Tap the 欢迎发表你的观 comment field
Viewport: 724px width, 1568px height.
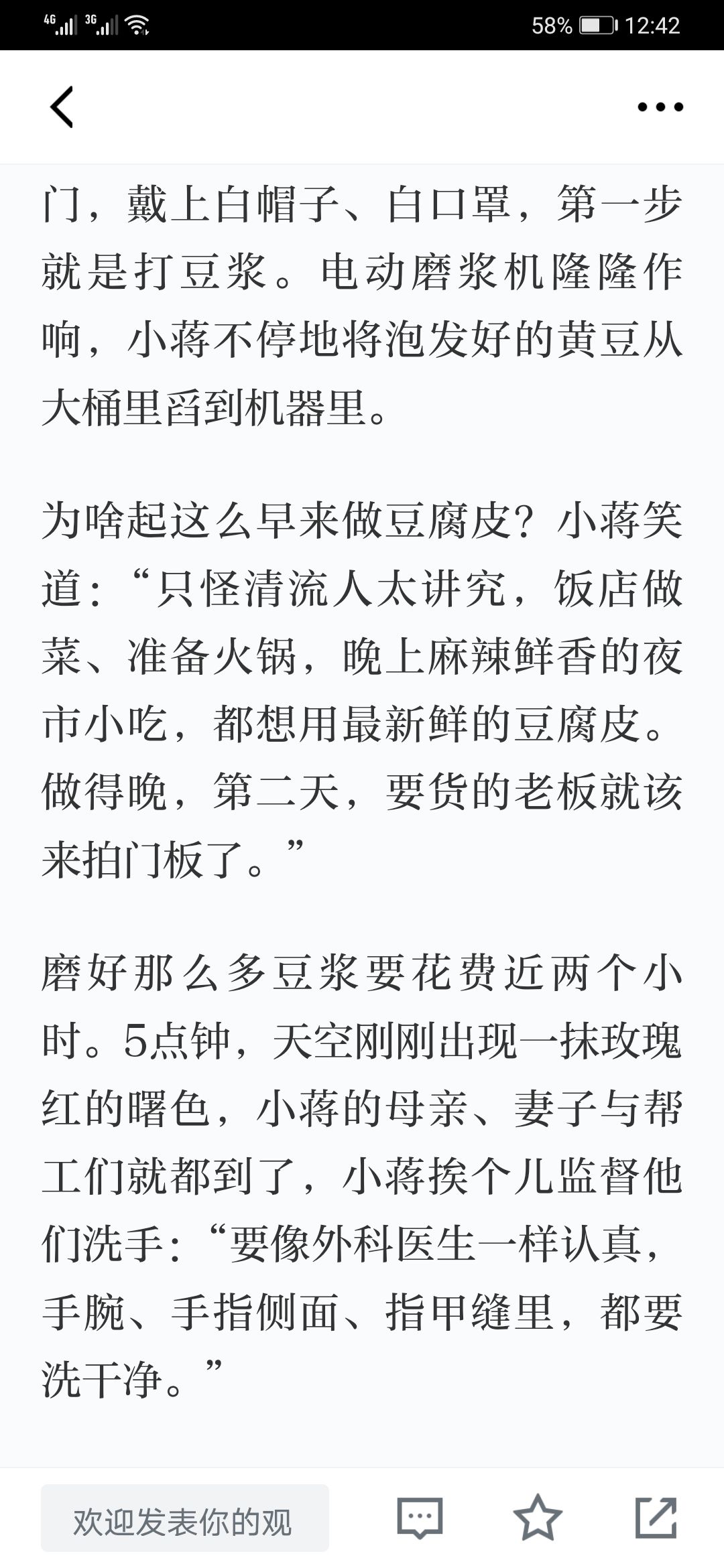coord(185,1518)
